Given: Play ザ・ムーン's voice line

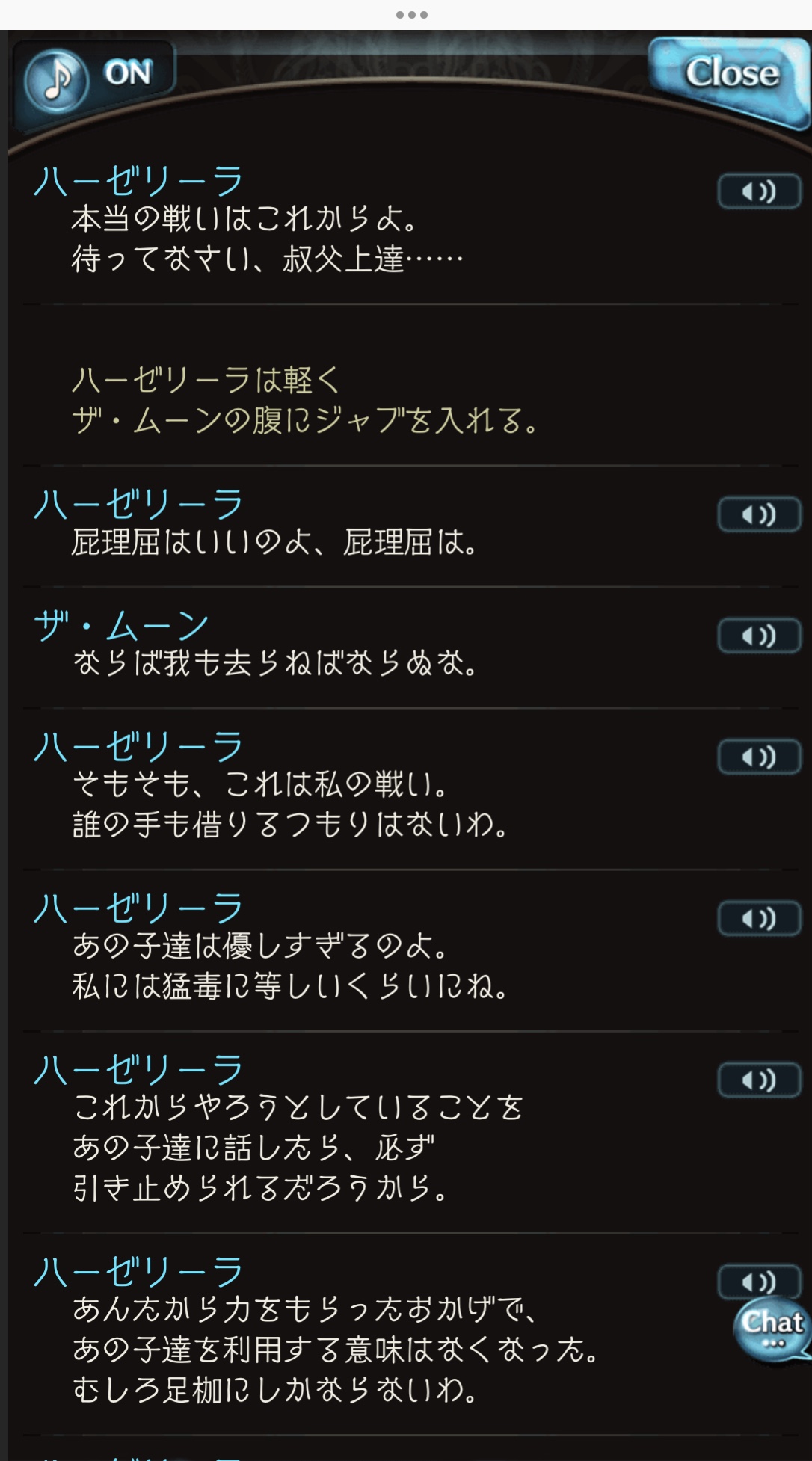Looking at the screenshot, I should tap(759, 636).
